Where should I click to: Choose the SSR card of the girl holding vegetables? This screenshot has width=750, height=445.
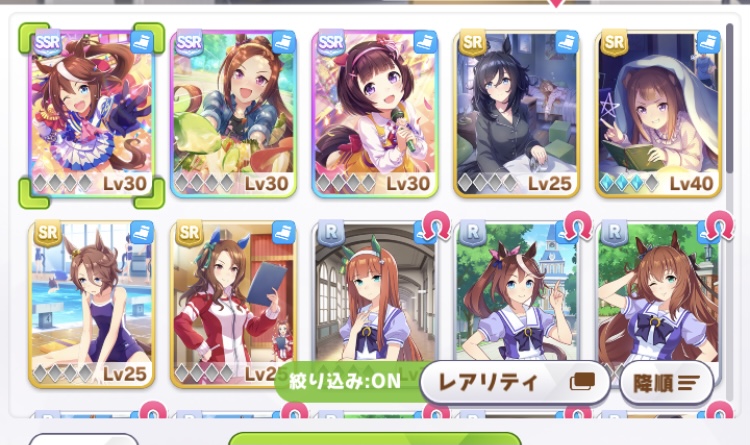point(233,112)
